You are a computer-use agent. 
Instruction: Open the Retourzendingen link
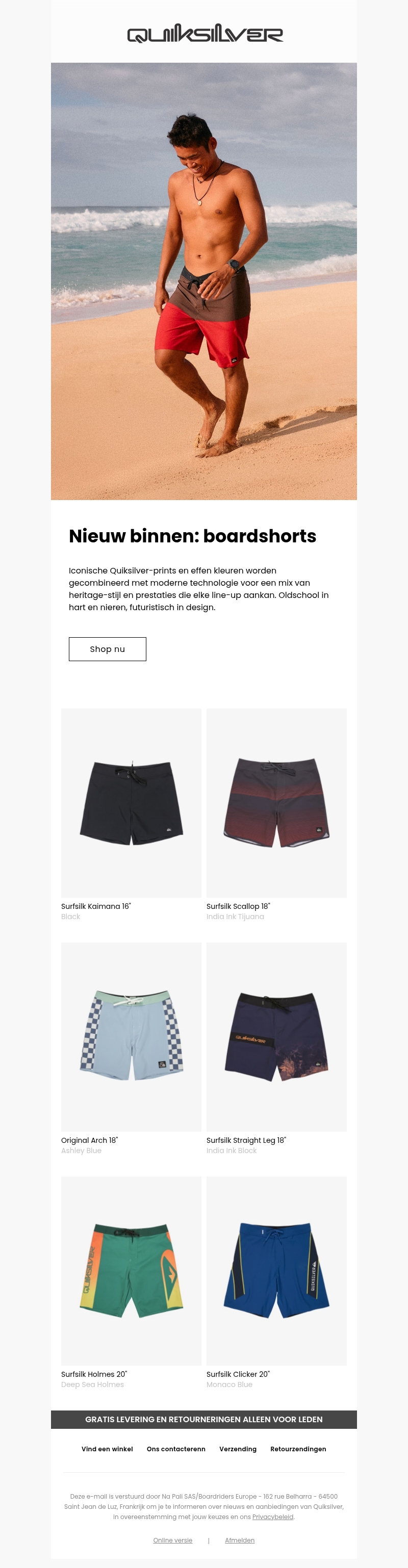tap(298, 1449)
